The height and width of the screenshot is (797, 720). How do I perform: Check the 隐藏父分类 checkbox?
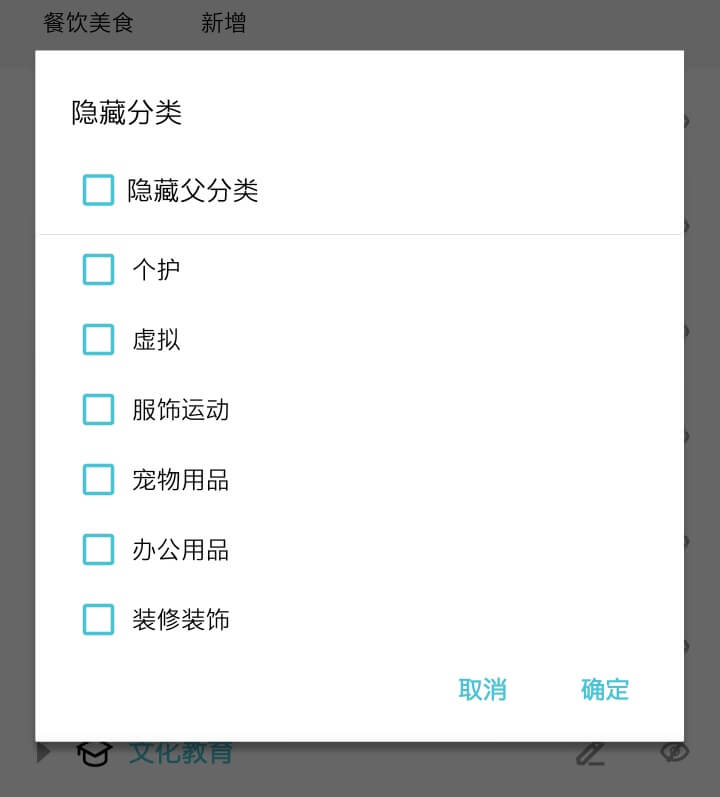pos(98,190)
